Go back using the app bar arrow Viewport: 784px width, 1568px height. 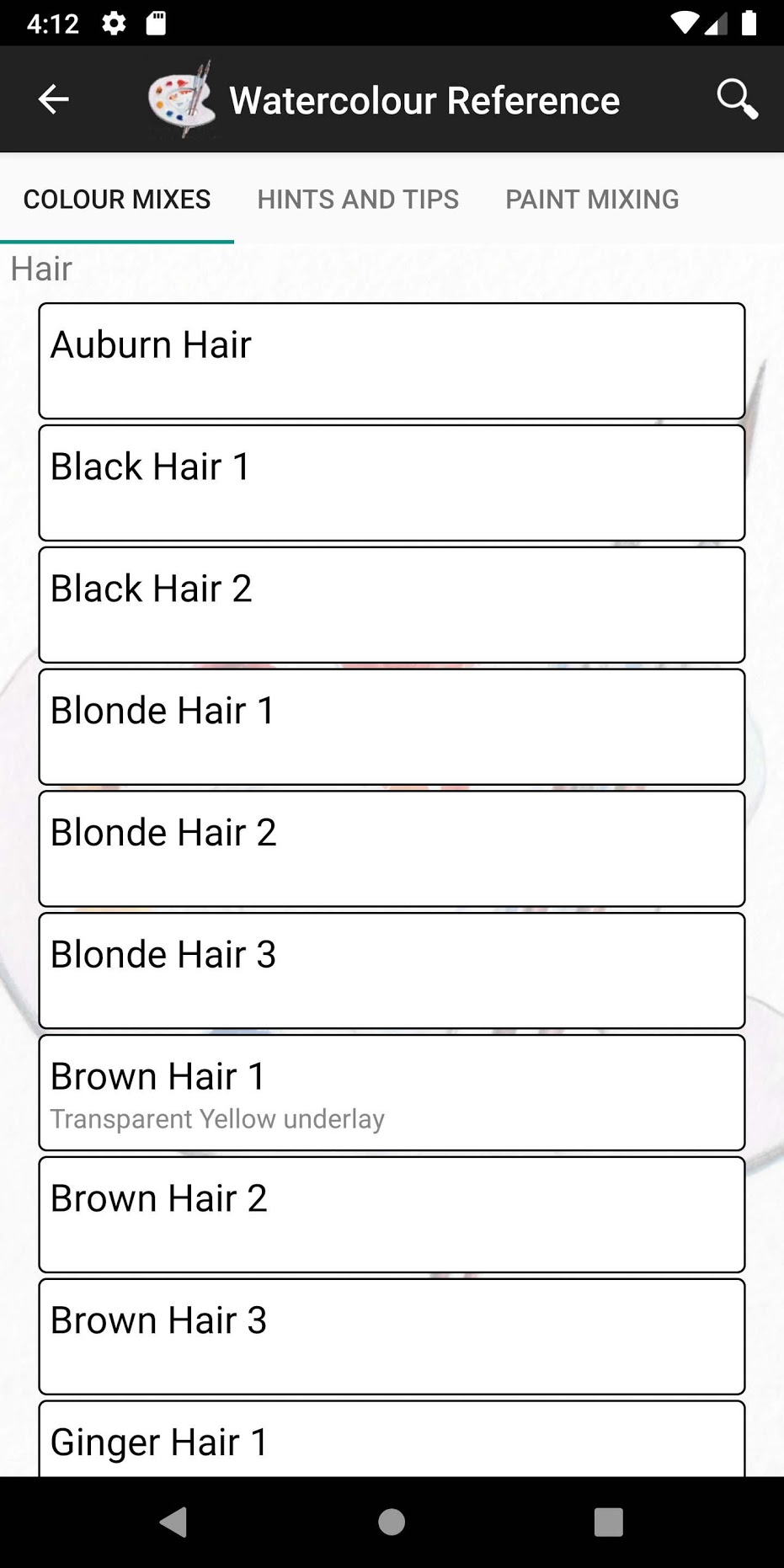[53, 99]
